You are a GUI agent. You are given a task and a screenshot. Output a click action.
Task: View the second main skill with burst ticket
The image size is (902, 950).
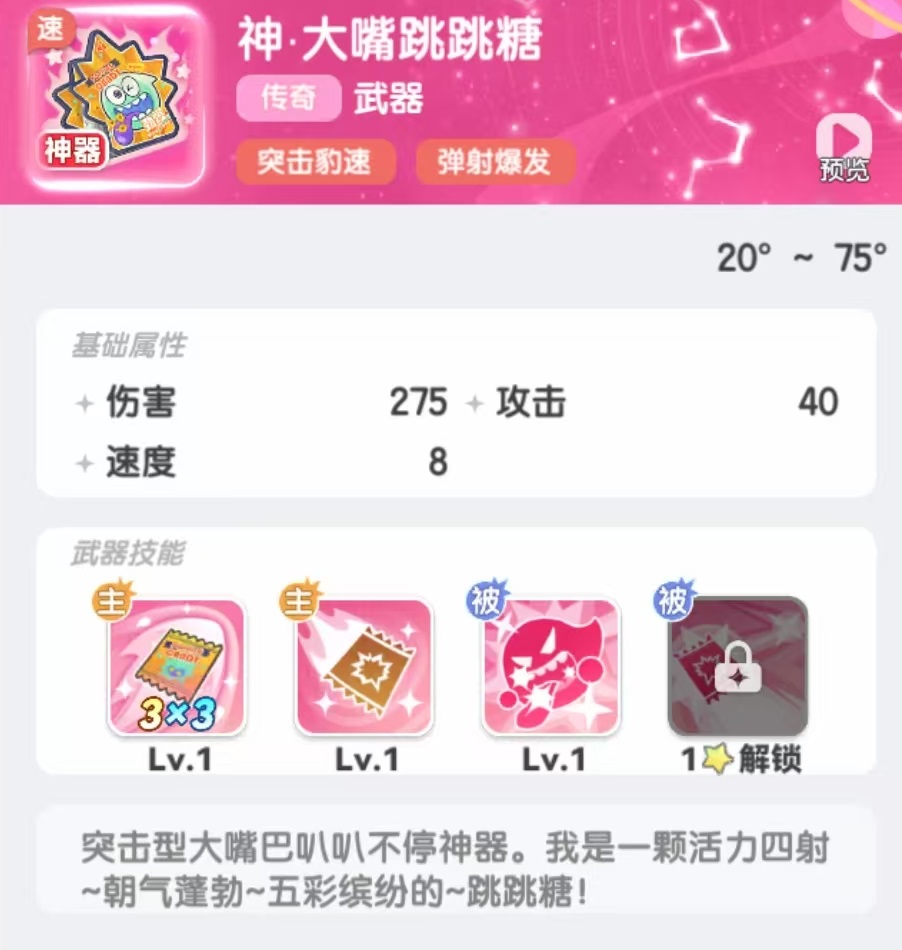(364, 666)
